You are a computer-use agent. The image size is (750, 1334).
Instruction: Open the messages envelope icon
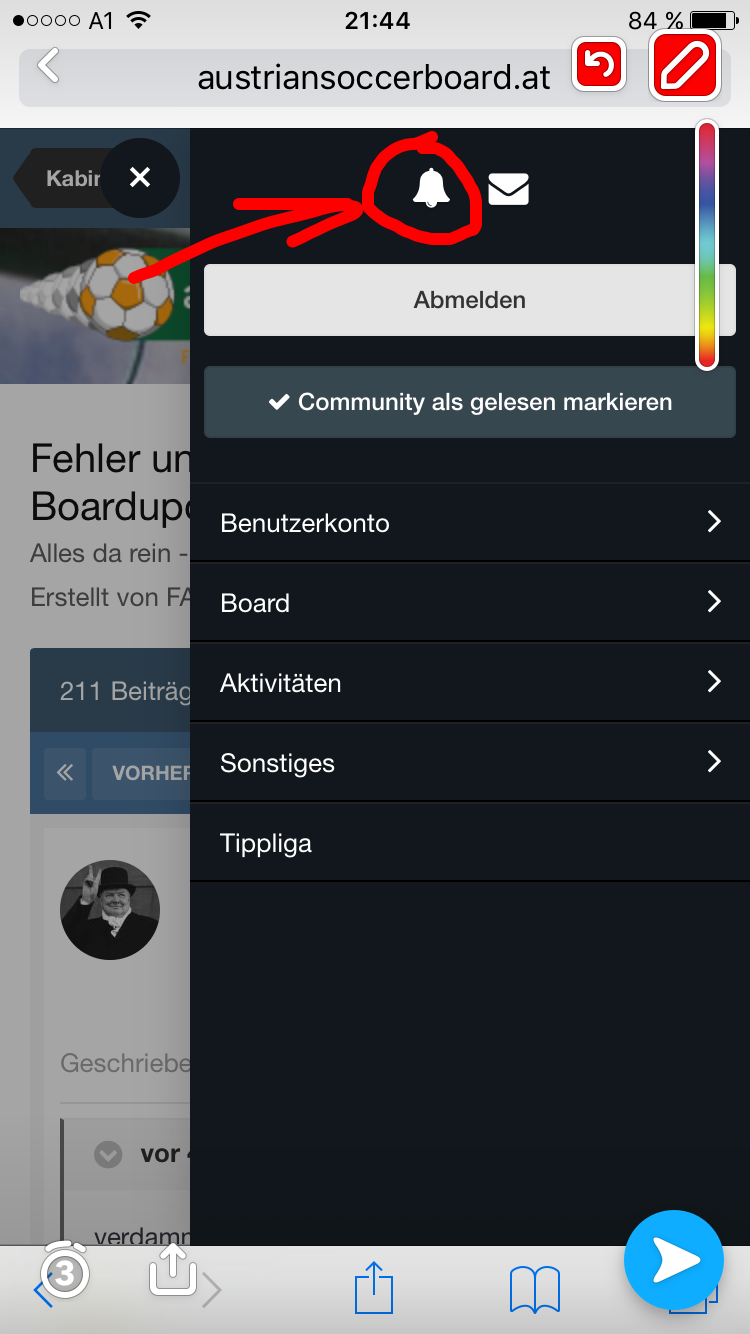(508, 189)
